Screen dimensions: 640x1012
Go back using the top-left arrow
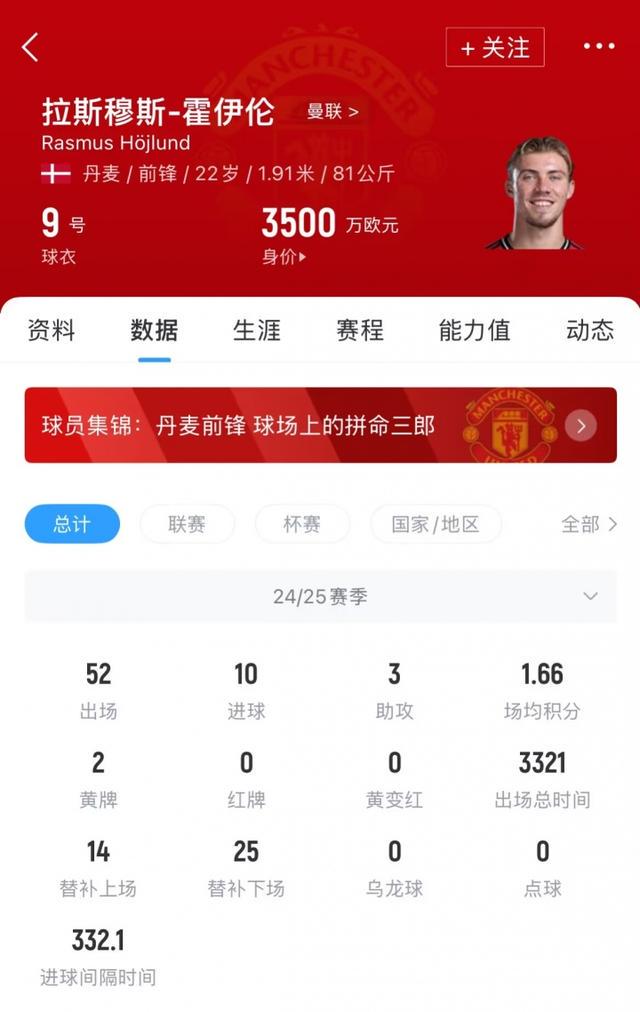(30, 47)
